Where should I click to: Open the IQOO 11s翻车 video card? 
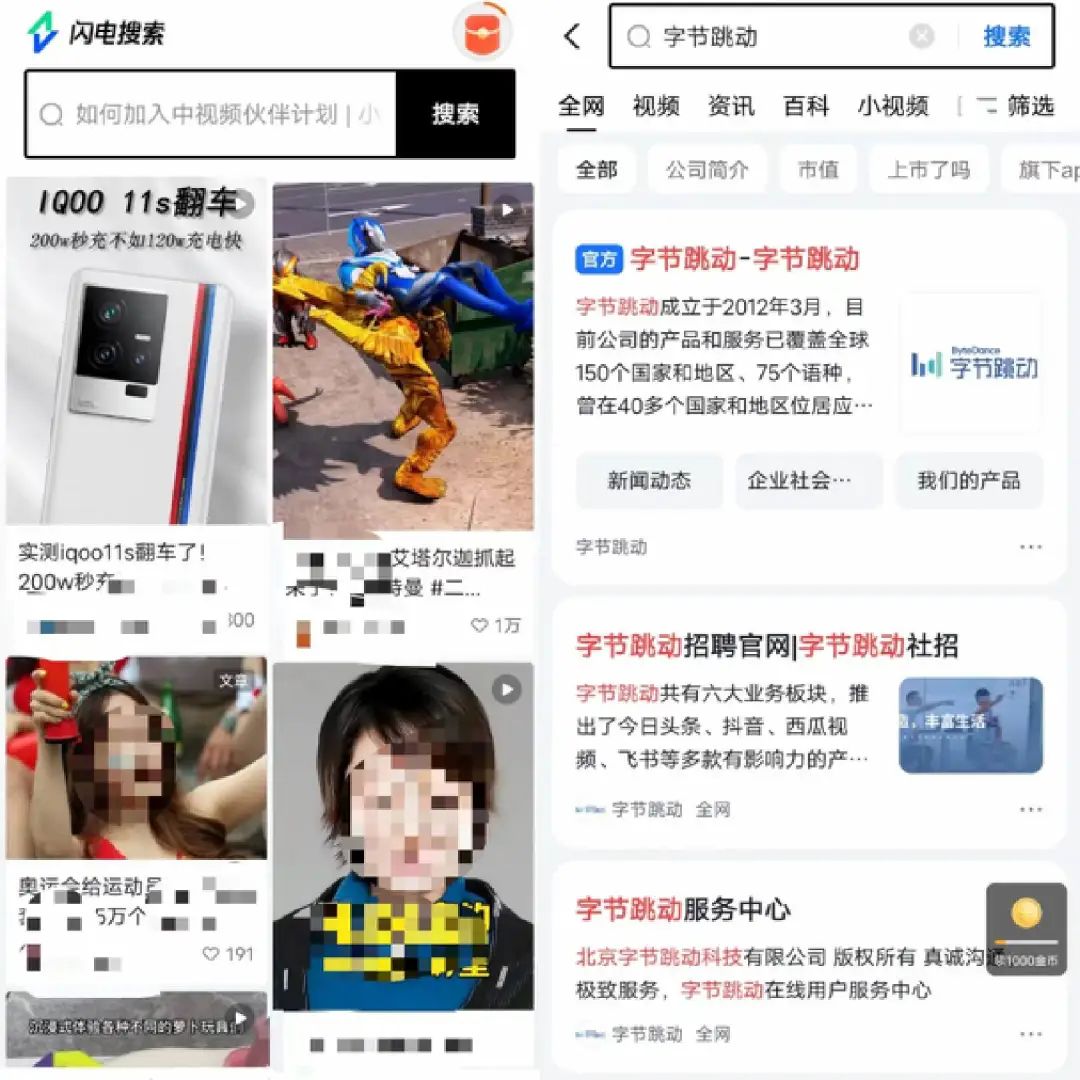click(x=137, y=350)
